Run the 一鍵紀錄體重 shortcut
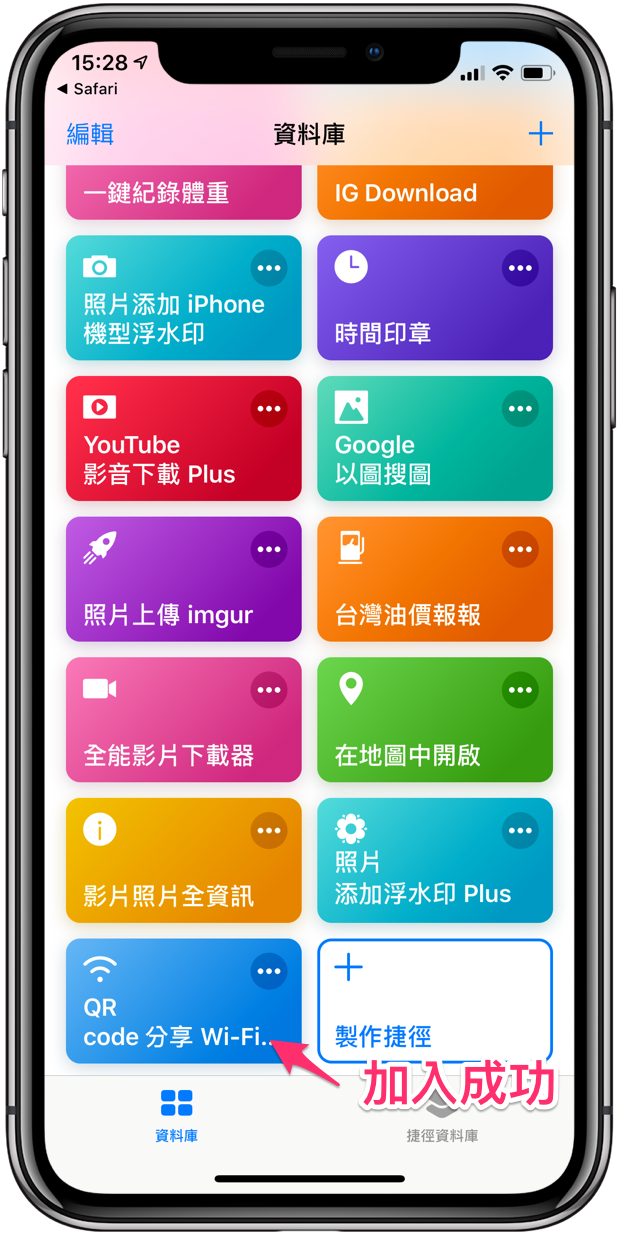 tap(184, 193)
